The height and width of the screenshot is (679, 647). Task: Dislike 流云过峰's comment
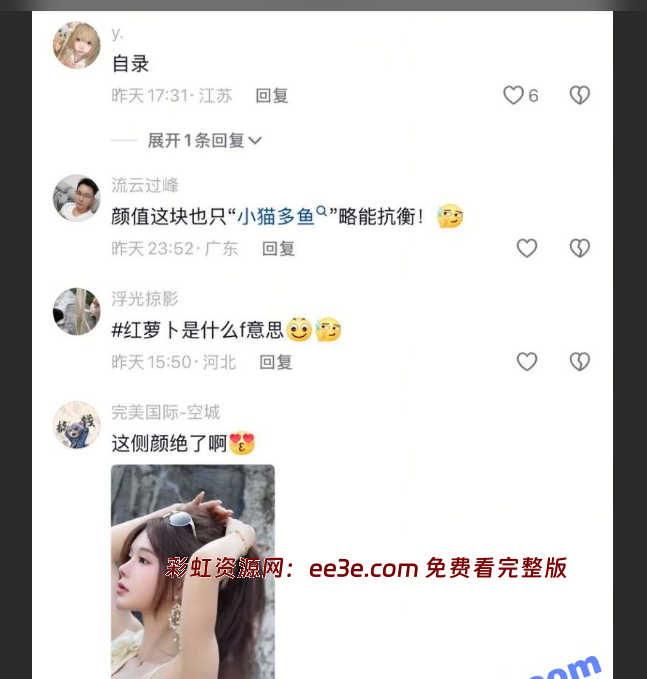(579, 248)
